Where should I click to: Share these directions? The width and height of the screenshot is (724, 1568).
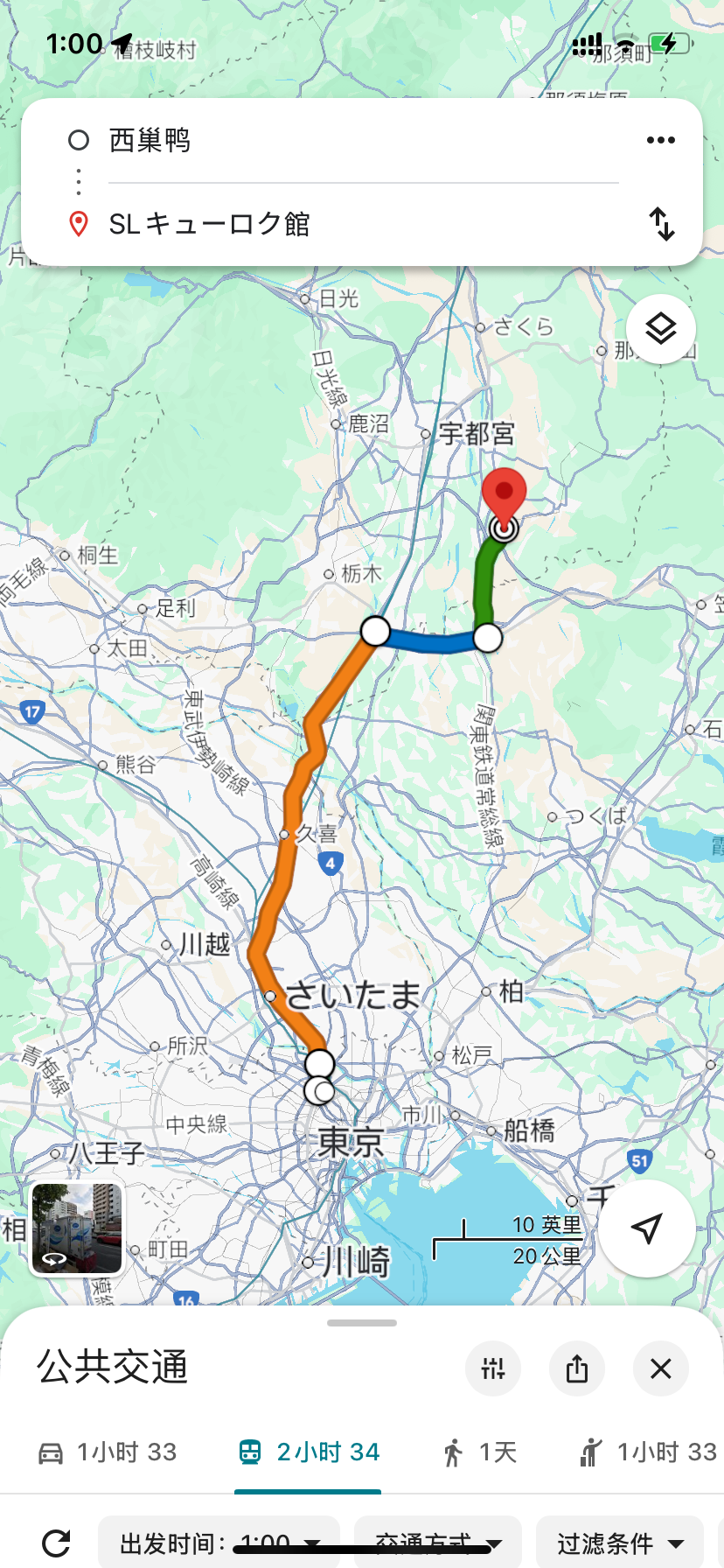pos(577,1368)
